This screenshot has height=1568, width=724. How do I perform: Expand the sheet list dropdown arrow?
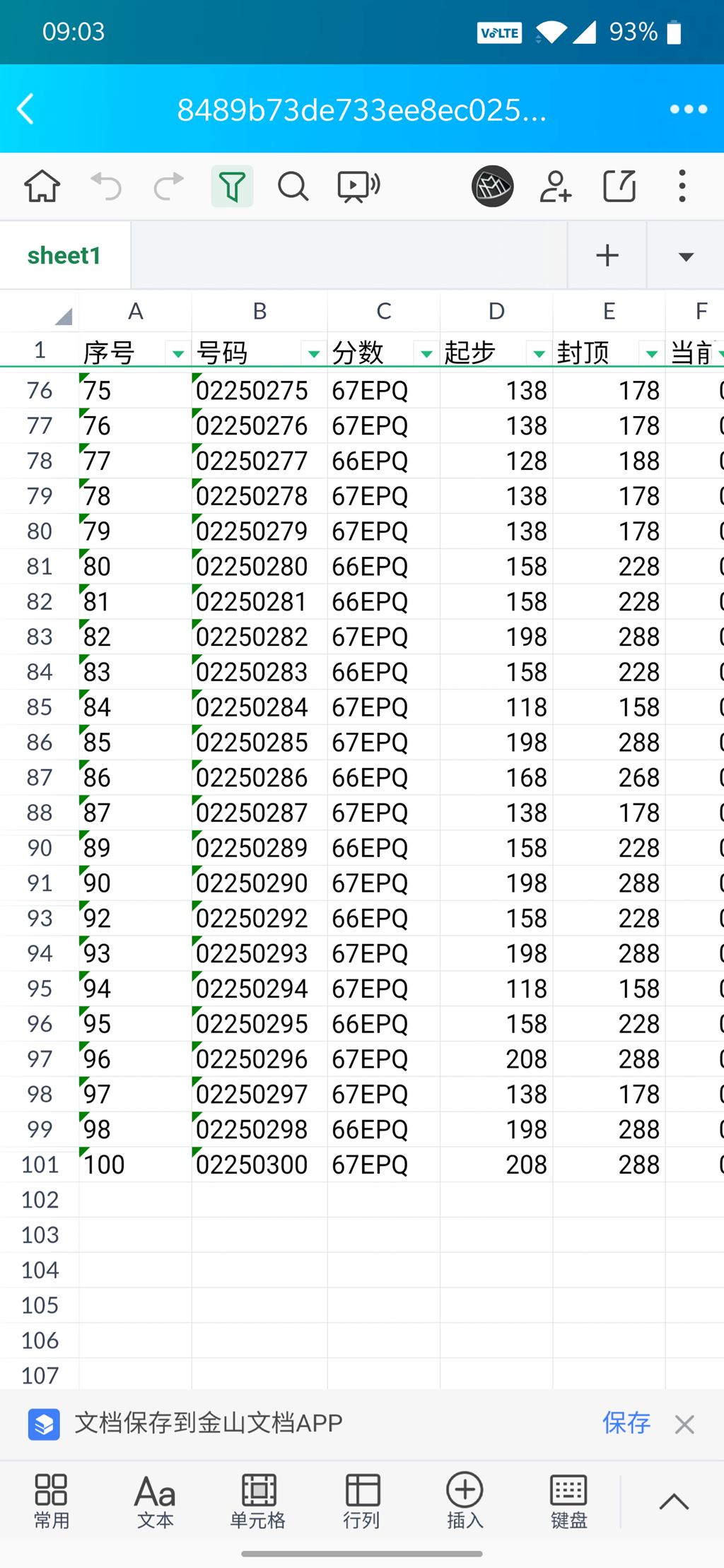(x=685, y=256)
